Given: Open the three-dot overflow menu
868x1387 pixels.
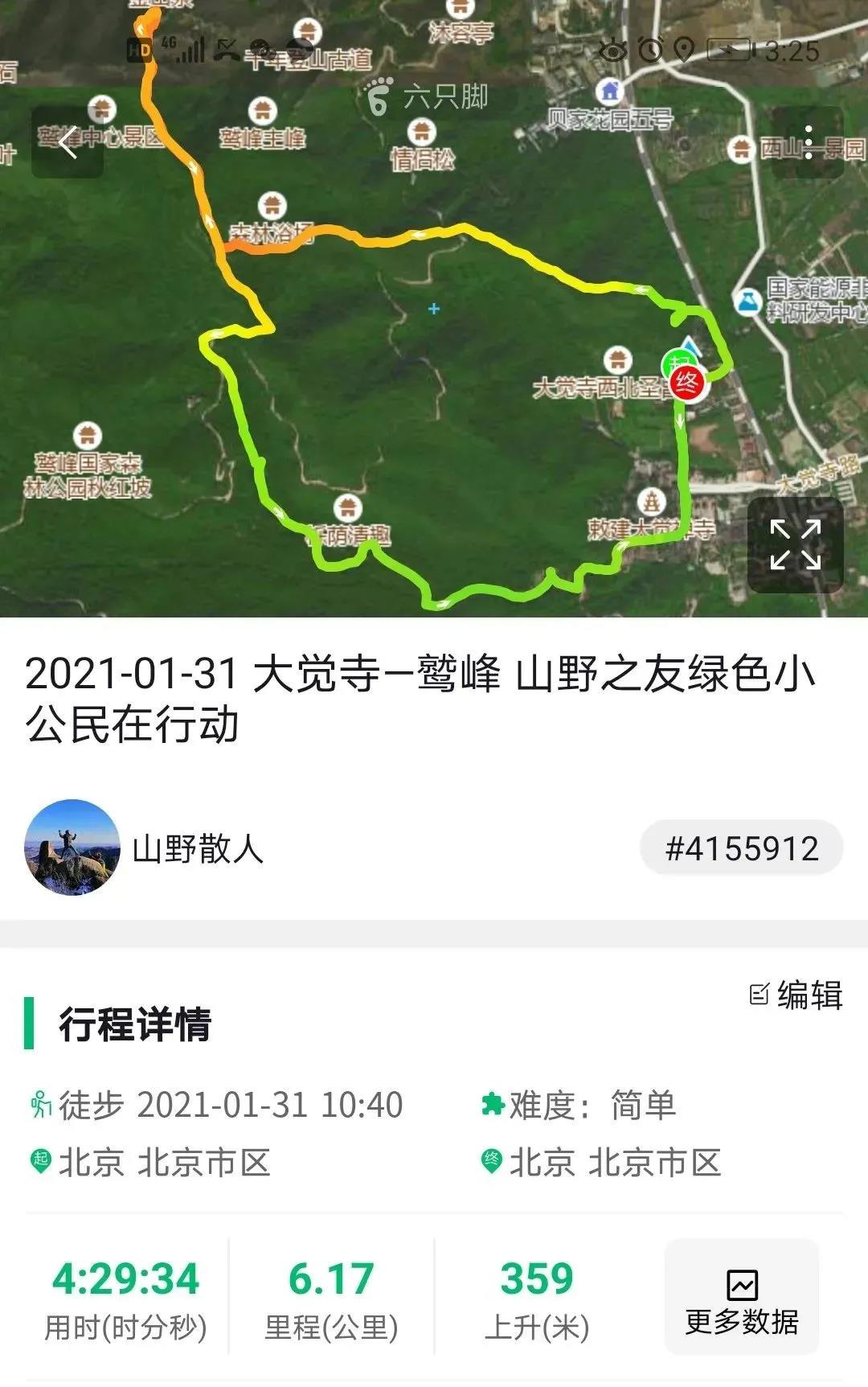Looking at the screenshot, I should pyautogui.click(x=809, y=142).
